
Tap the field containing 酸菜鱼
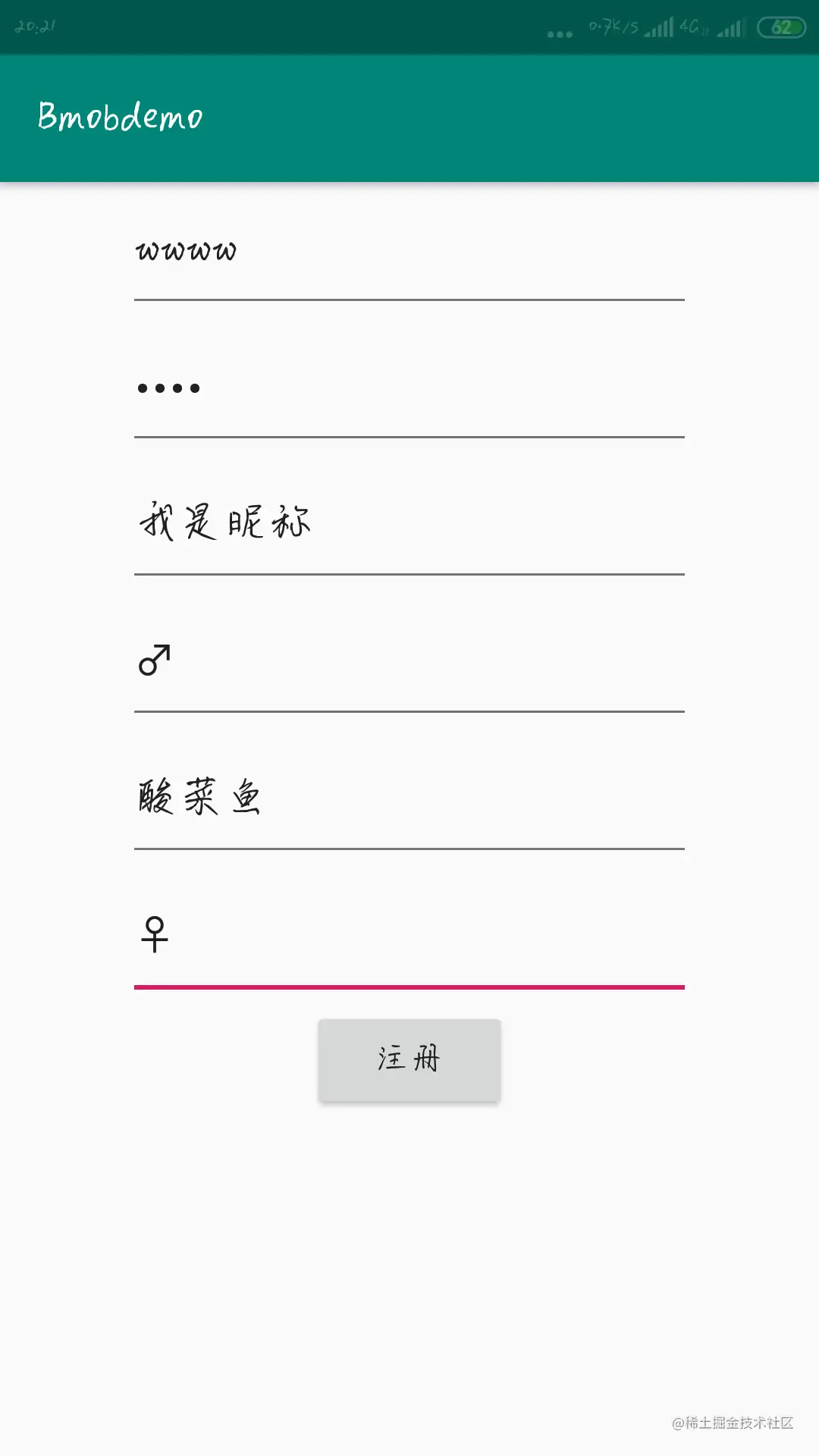409,798
